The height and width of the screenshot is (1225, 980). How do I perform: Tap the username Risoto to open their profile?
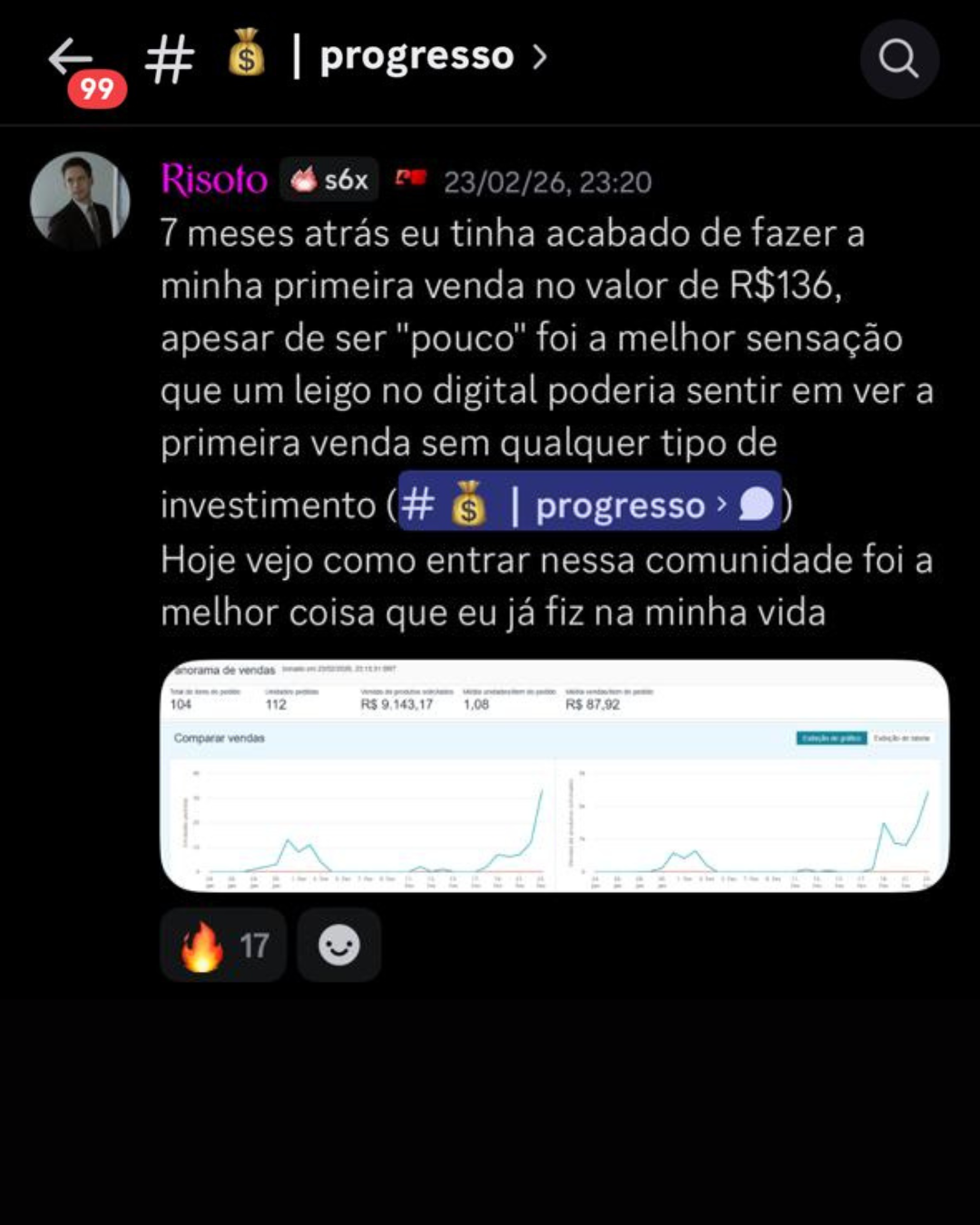(215, 179)
